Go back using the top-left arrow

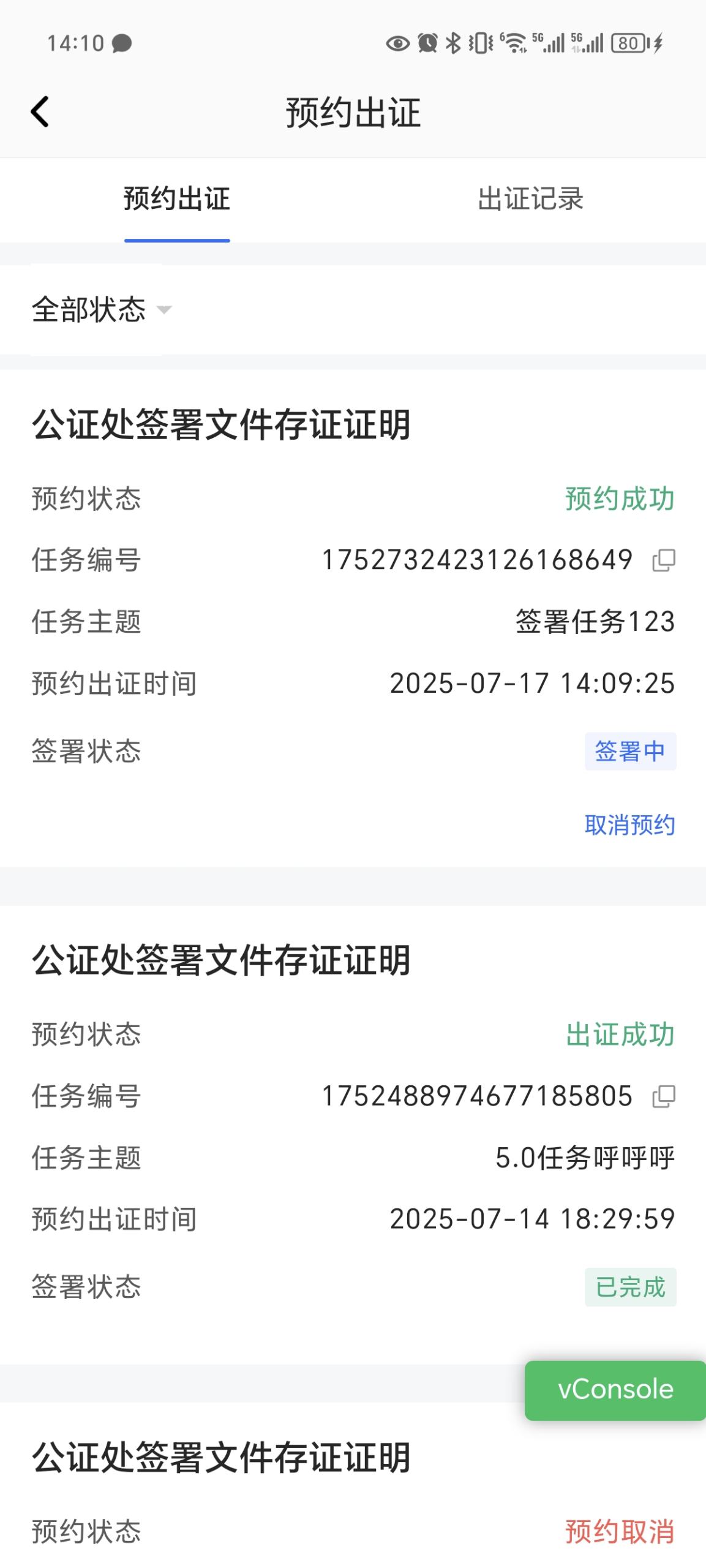click(40, 112)
